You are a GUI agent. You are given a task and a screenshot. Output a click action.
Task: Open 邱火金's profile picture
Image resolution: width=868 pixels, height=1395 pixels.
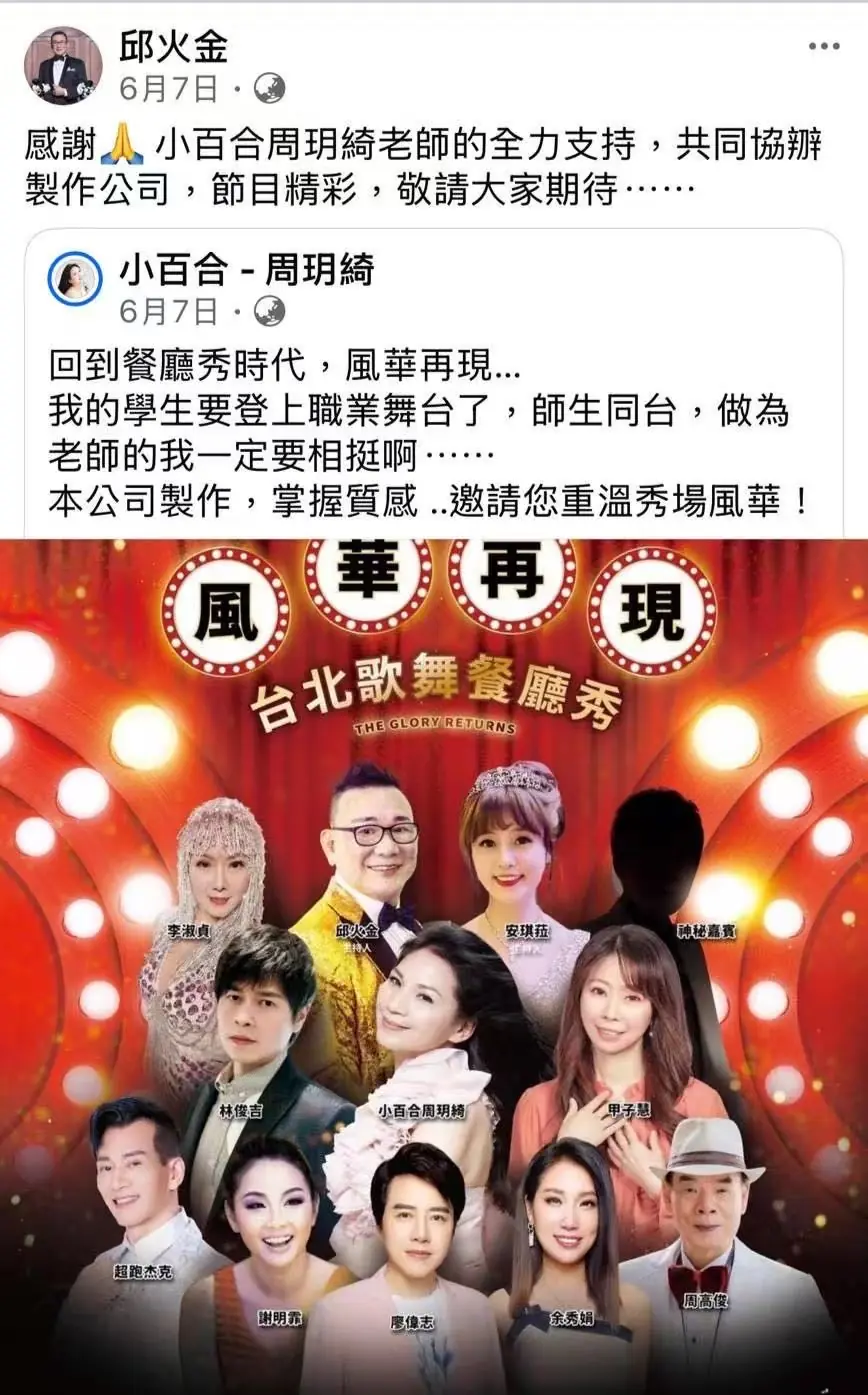(x=63, y=65)
